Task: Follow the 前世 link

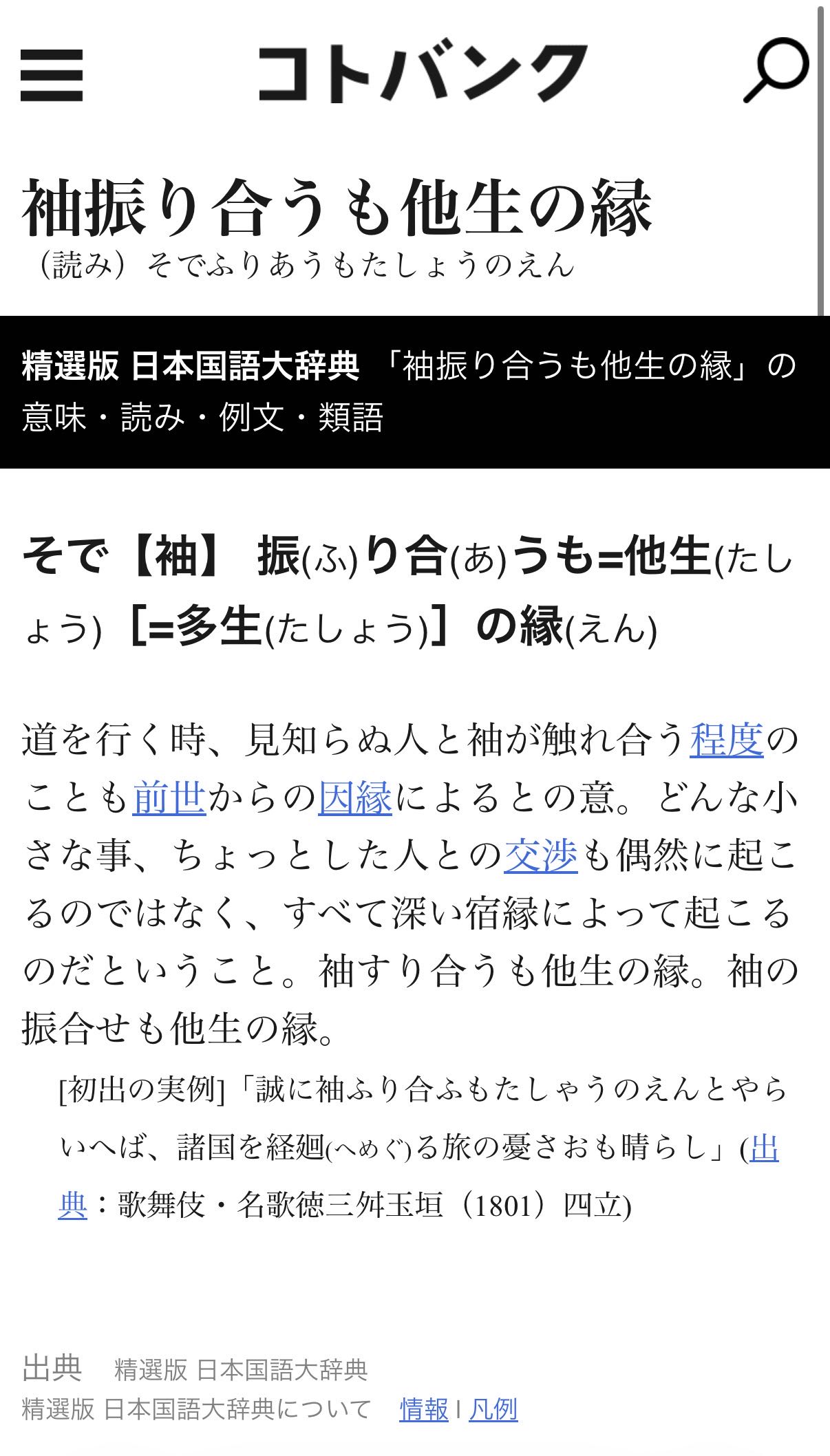Action: 169,797
